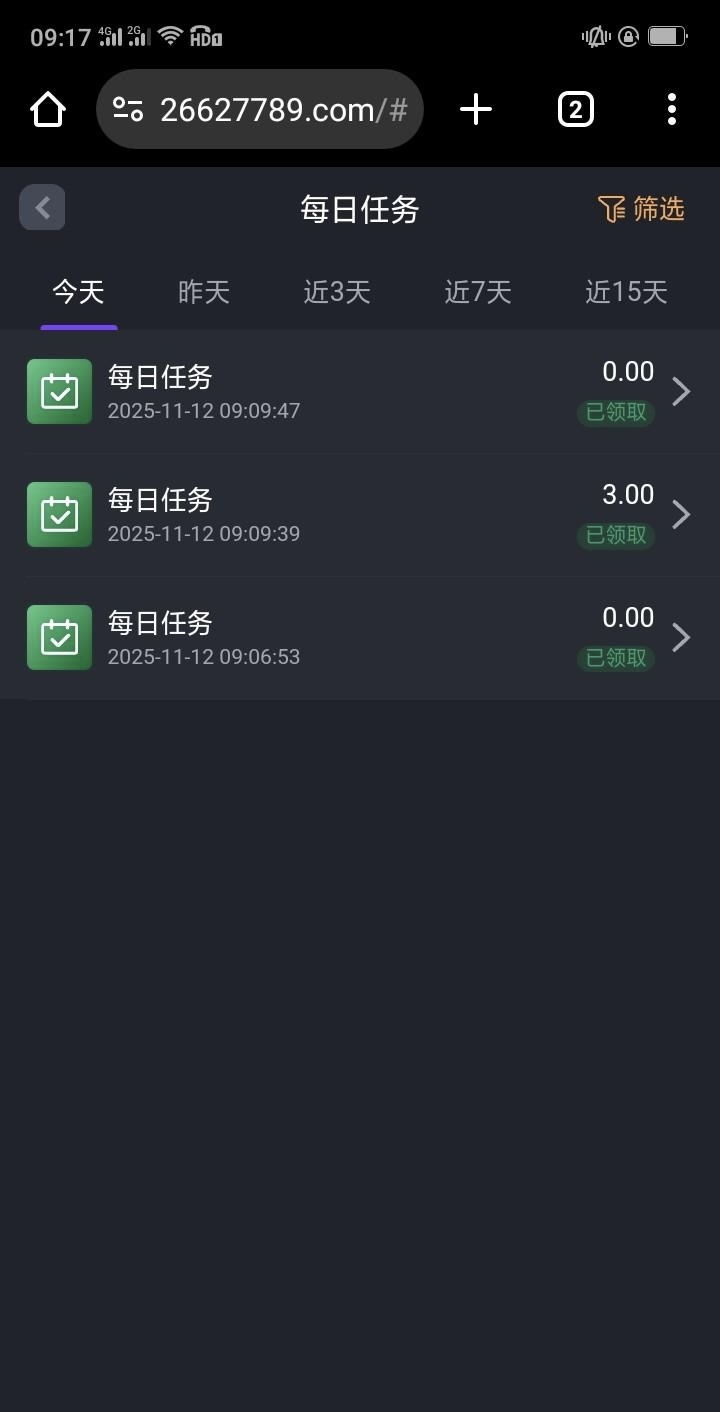Screen dimensions: 720x1412
Task: Open the task record from 09:06:53
Action: [360, 638]
